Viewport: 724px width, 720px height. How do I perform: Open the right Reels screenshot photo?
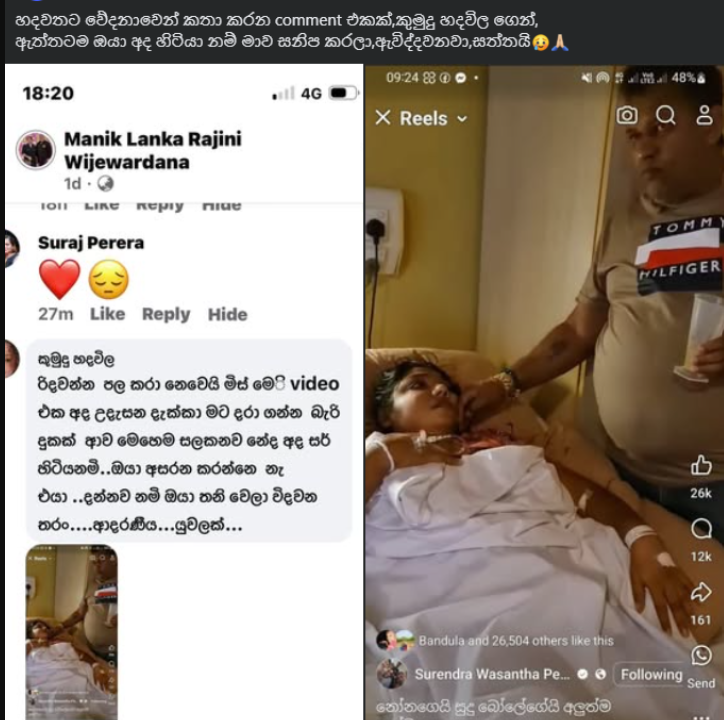pyautogui.click(x=544, y=390)
